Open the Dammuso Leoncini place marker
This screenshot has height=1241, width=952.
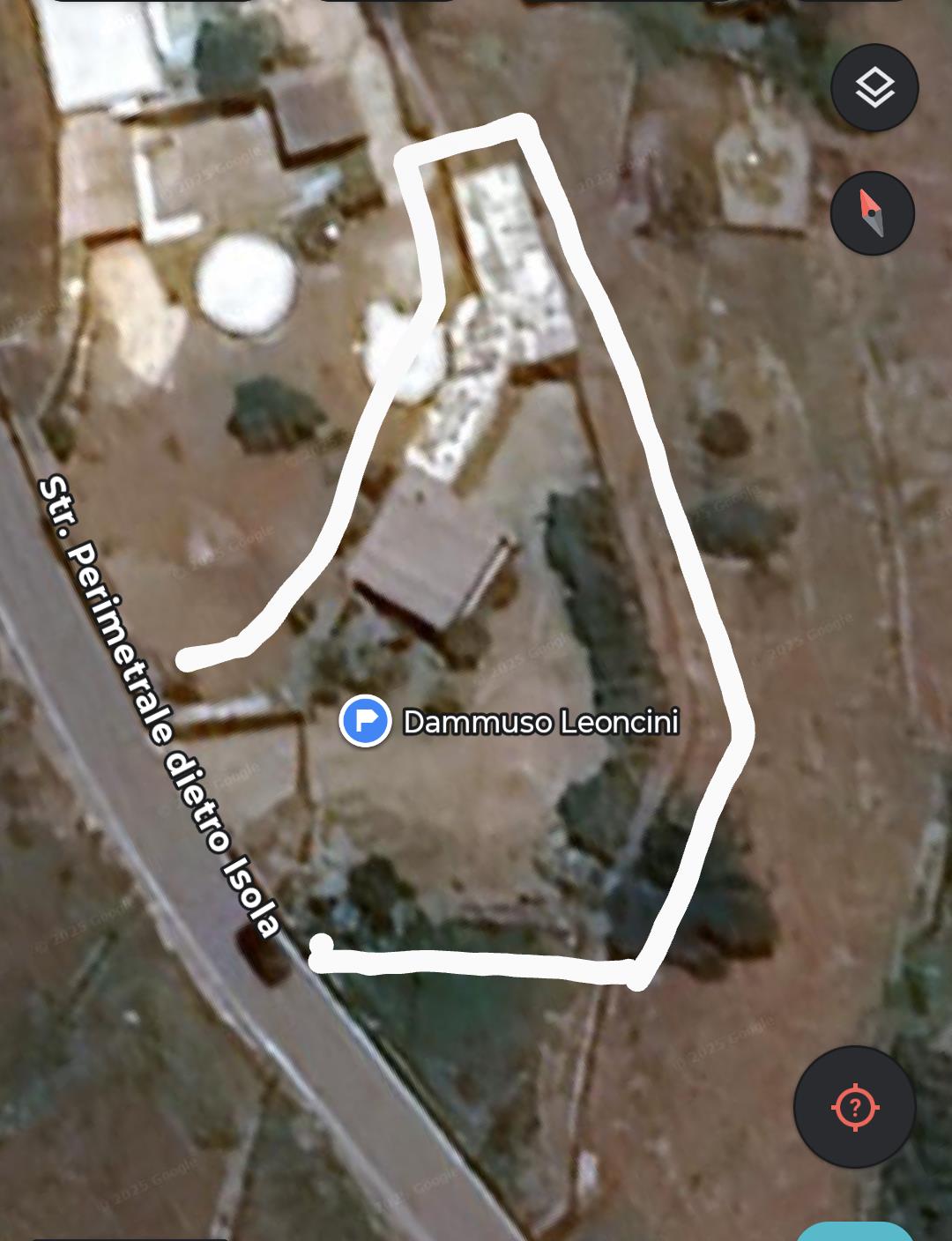pos(366,721)
